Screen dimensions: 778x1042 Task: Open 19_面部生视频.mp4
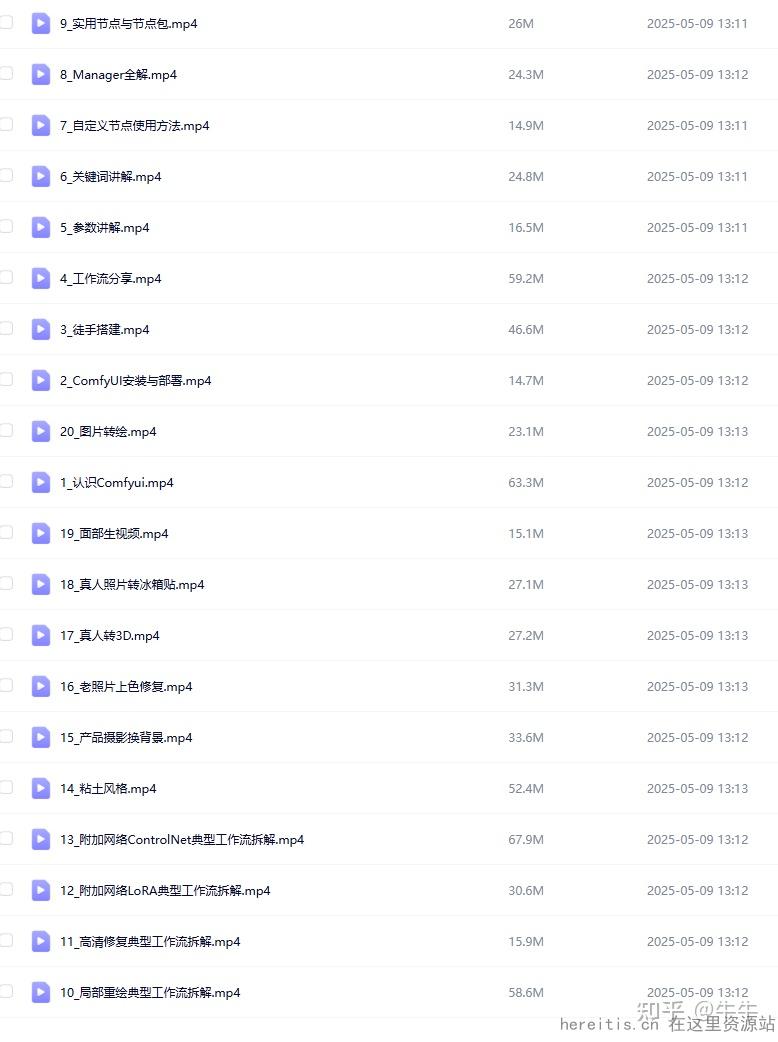click(114, 534)
